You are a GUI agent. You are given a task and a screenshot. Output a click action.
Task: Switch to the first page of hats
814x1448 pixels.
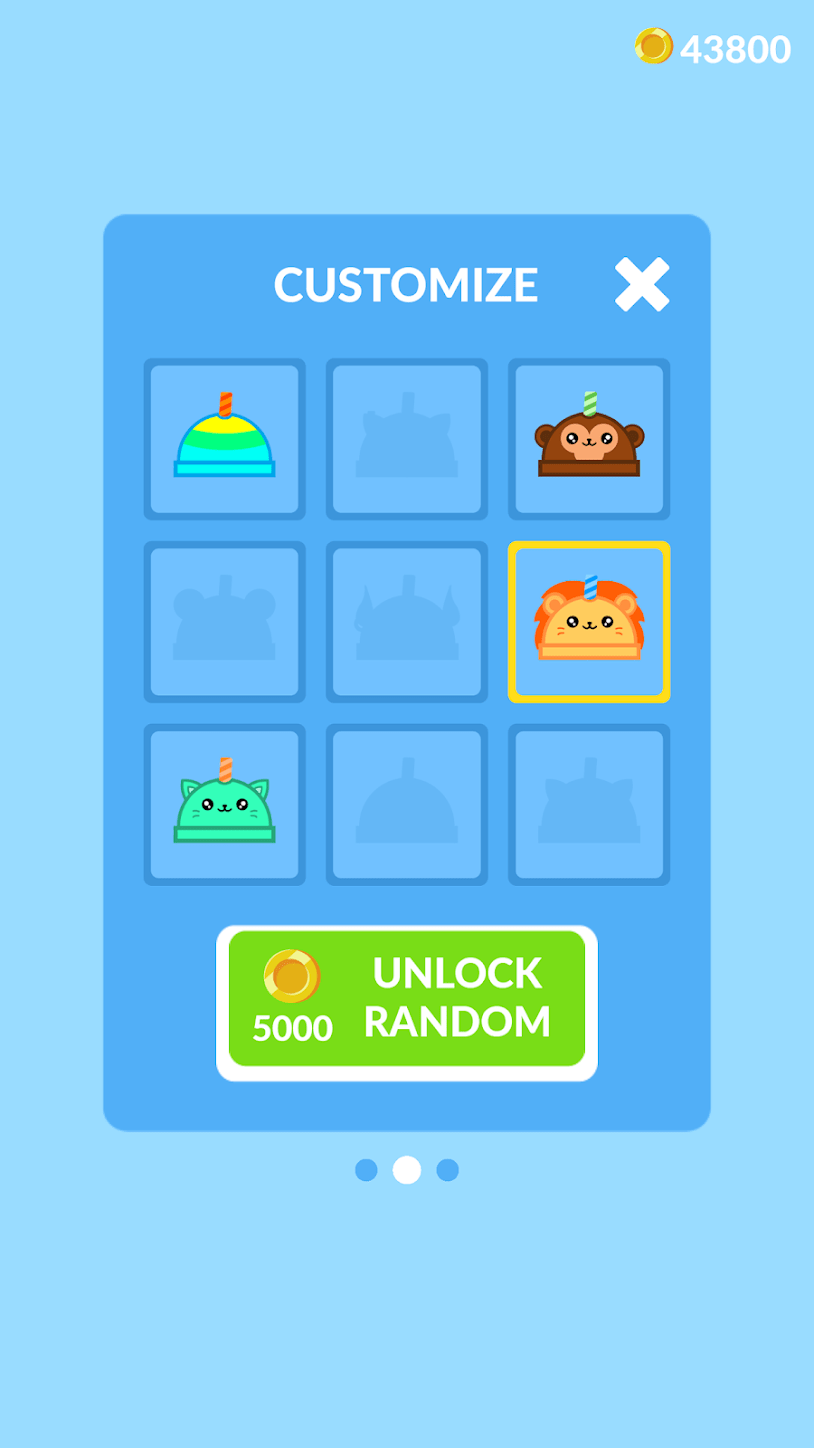[x=365, y=1170]
